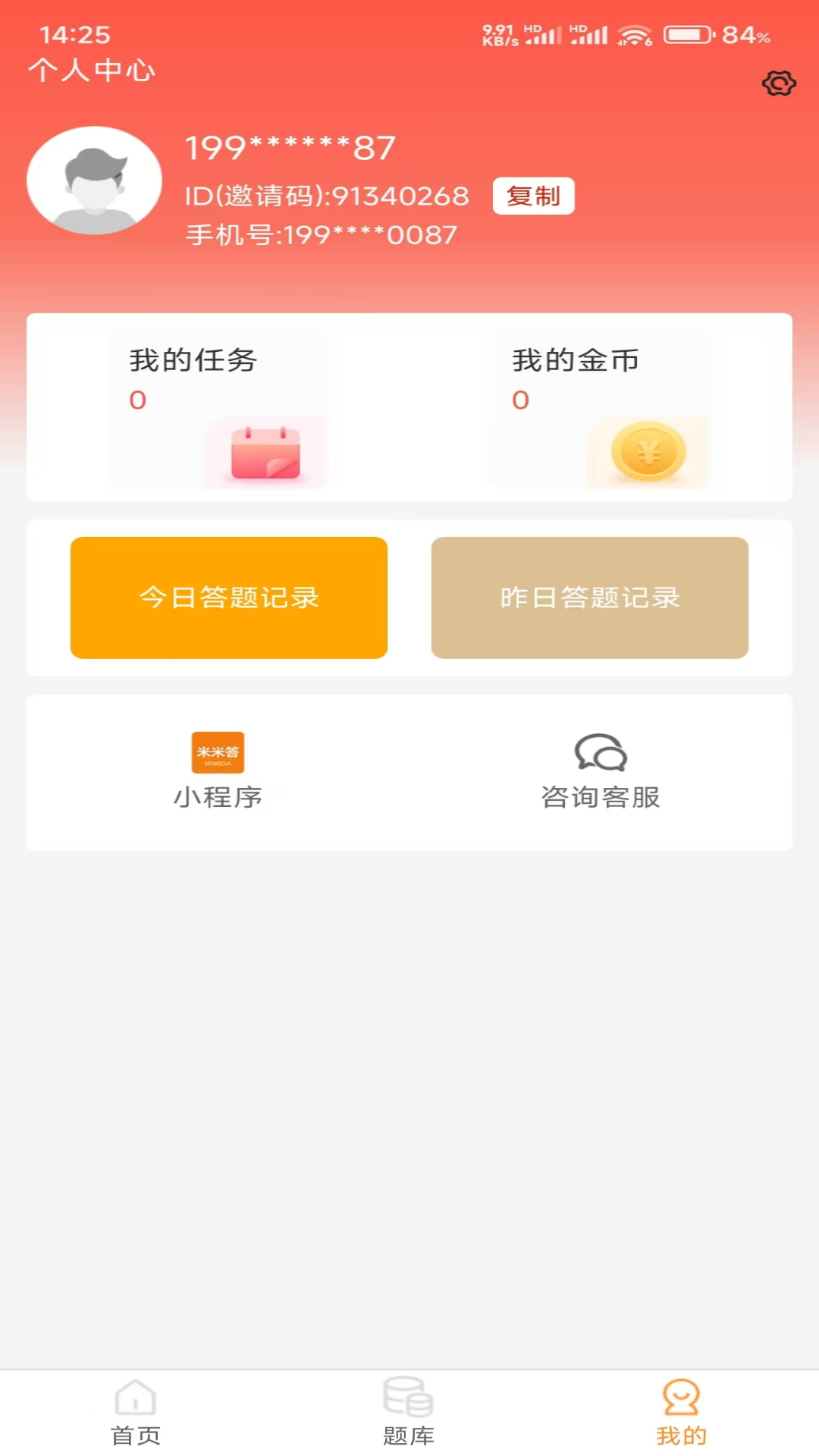Switch to the 首页 tab
This screenshot has height=1456, width=819.
(136, 1429)
